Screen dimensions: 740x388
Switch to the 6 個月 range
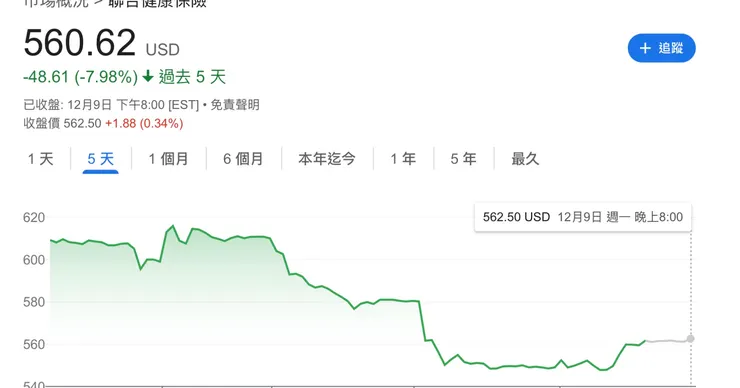coord(243,159)
